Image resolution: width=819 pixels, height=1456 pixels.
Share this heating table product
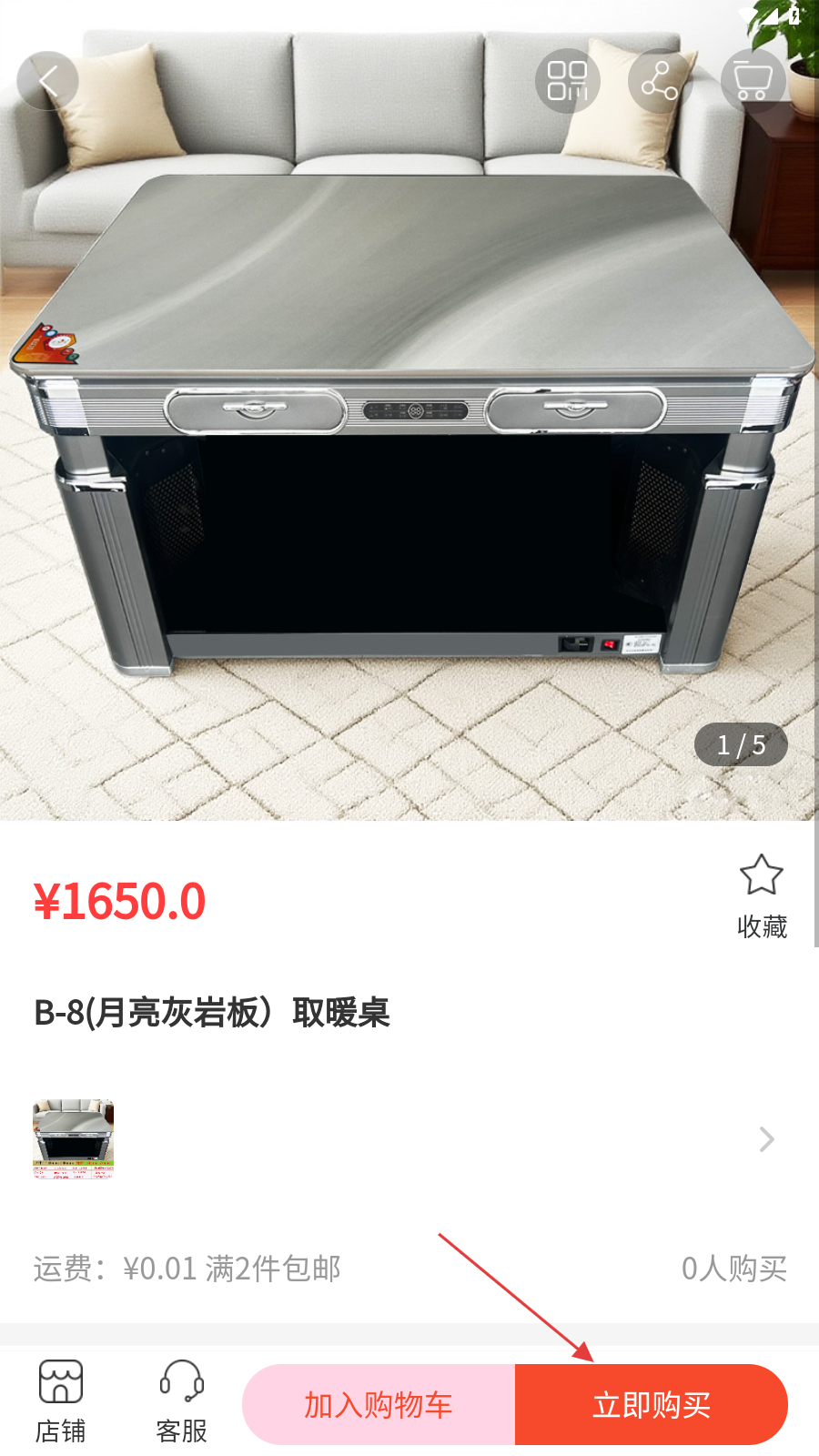click(x=660, y=81)
